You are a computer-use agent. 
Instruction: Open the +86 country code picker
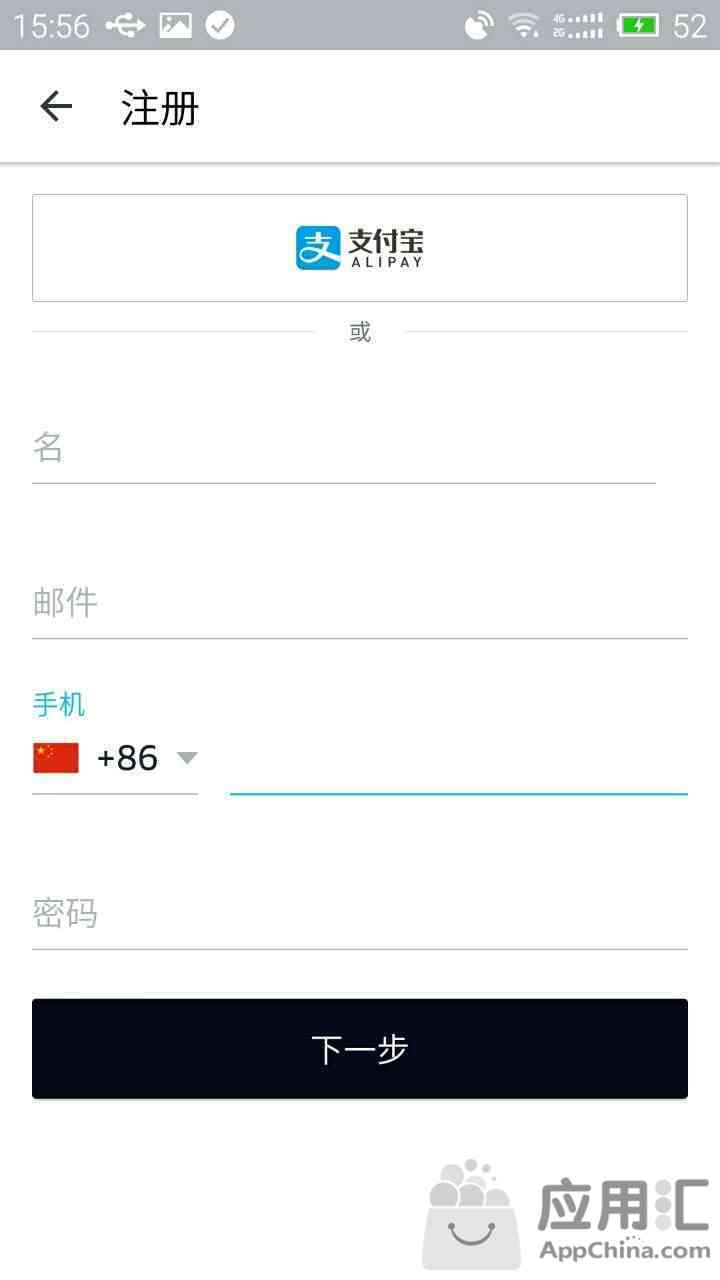point(115,758)
